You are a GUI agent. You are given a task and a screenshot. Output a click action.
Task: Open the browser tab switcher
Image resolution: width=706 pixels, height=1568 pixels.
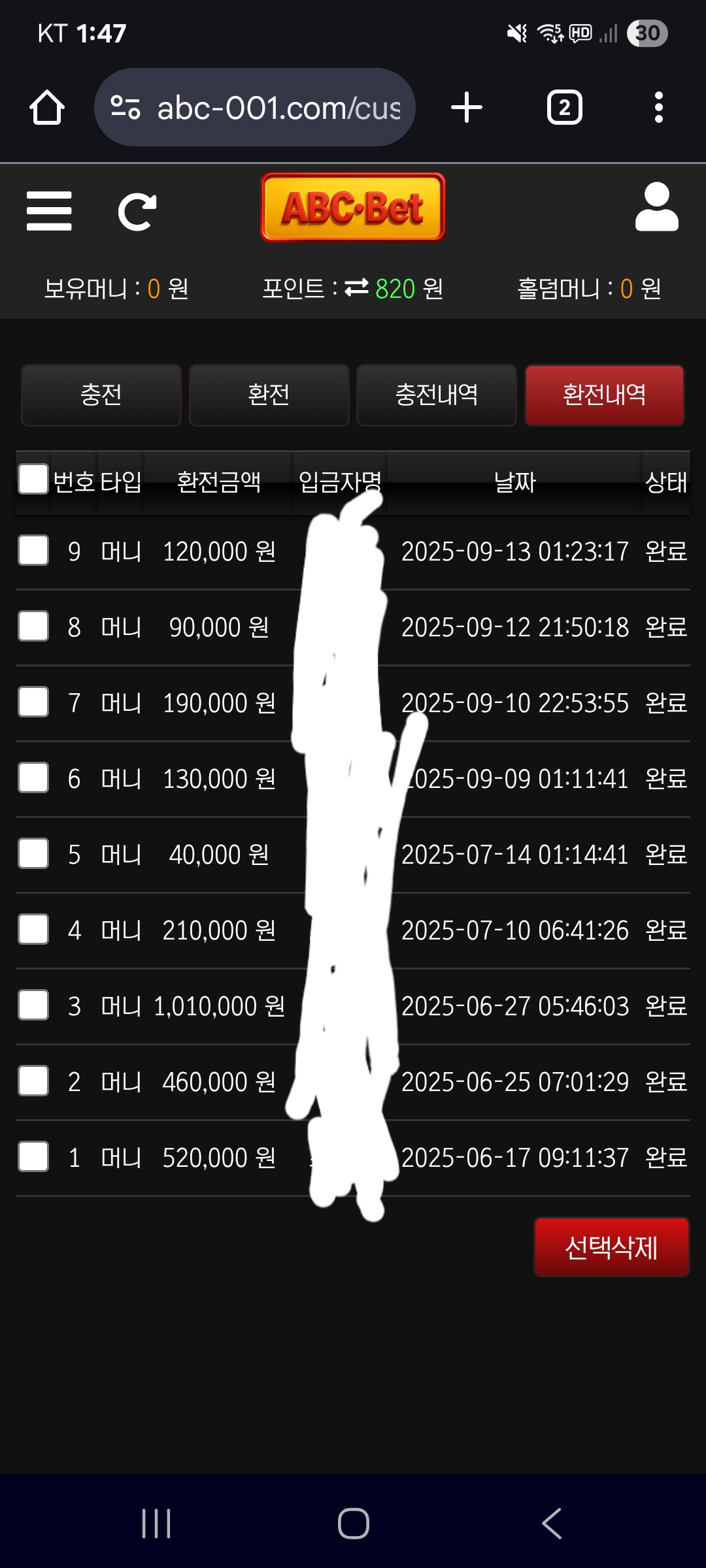coord(565,108)
